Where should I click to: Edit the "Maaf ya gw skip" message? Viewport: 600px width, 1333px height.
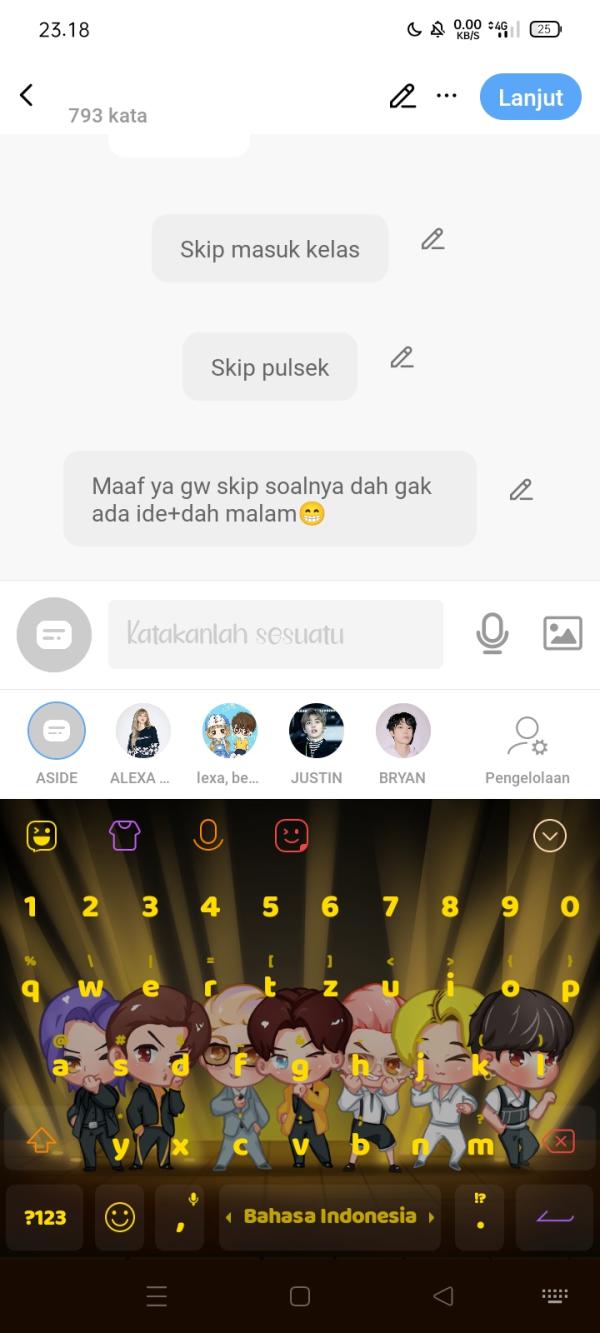click(x=521, y=490)
